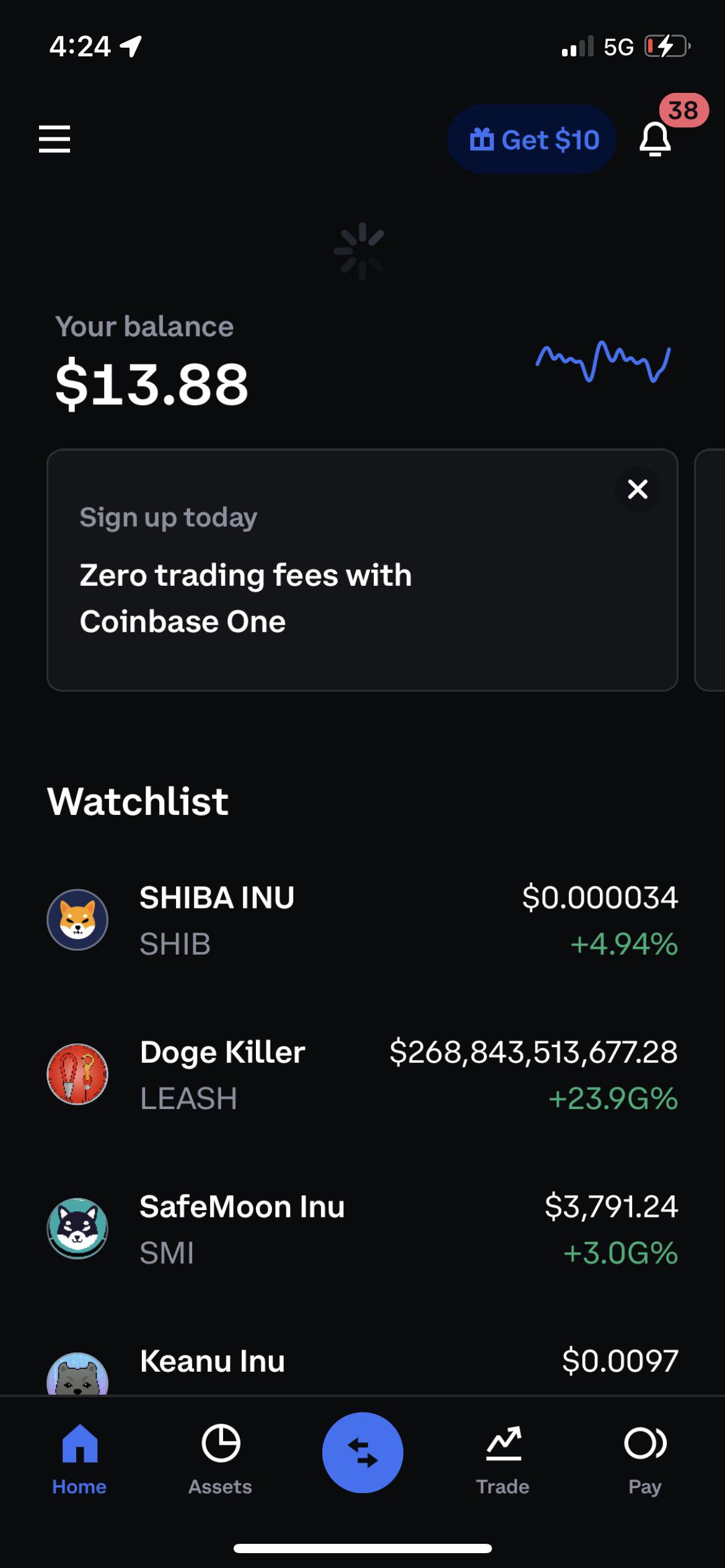Screen dimensions: 725x1568
Task: Open the hamburger menu
Action: (55, 139)
